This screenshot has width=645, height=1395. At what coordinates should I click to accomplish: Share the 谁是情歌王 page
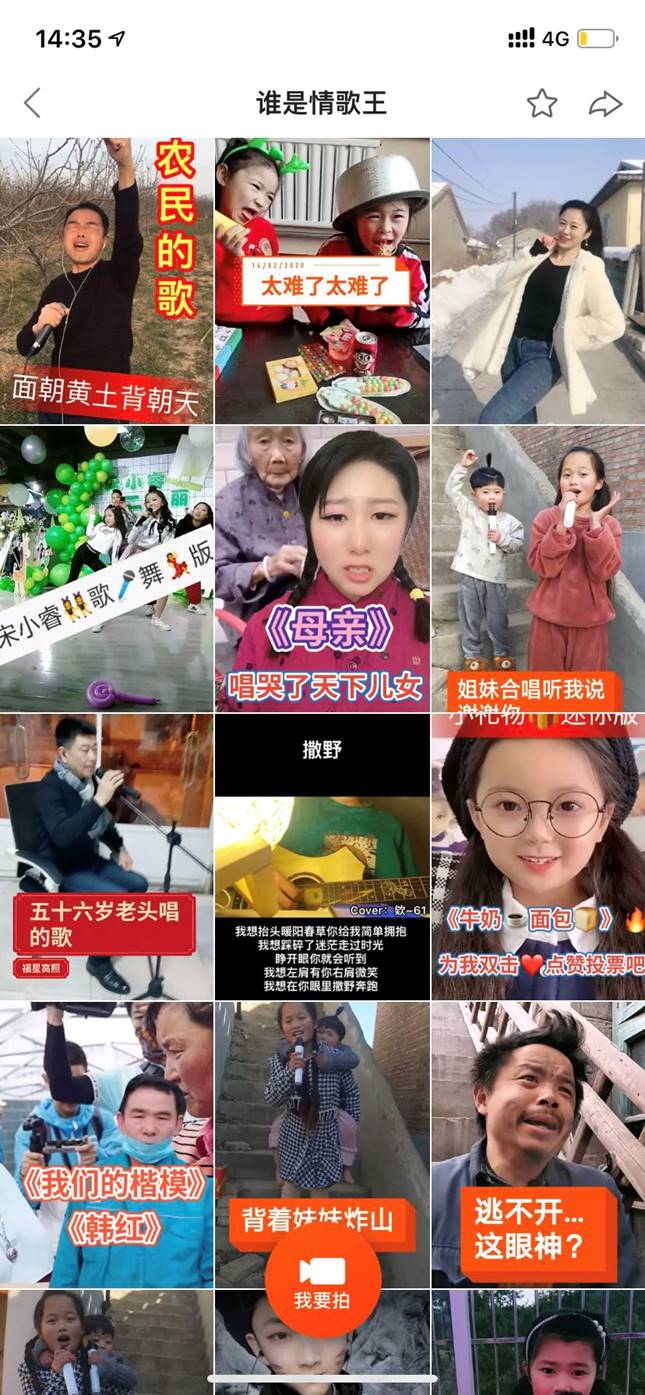(x=605, y=103)
